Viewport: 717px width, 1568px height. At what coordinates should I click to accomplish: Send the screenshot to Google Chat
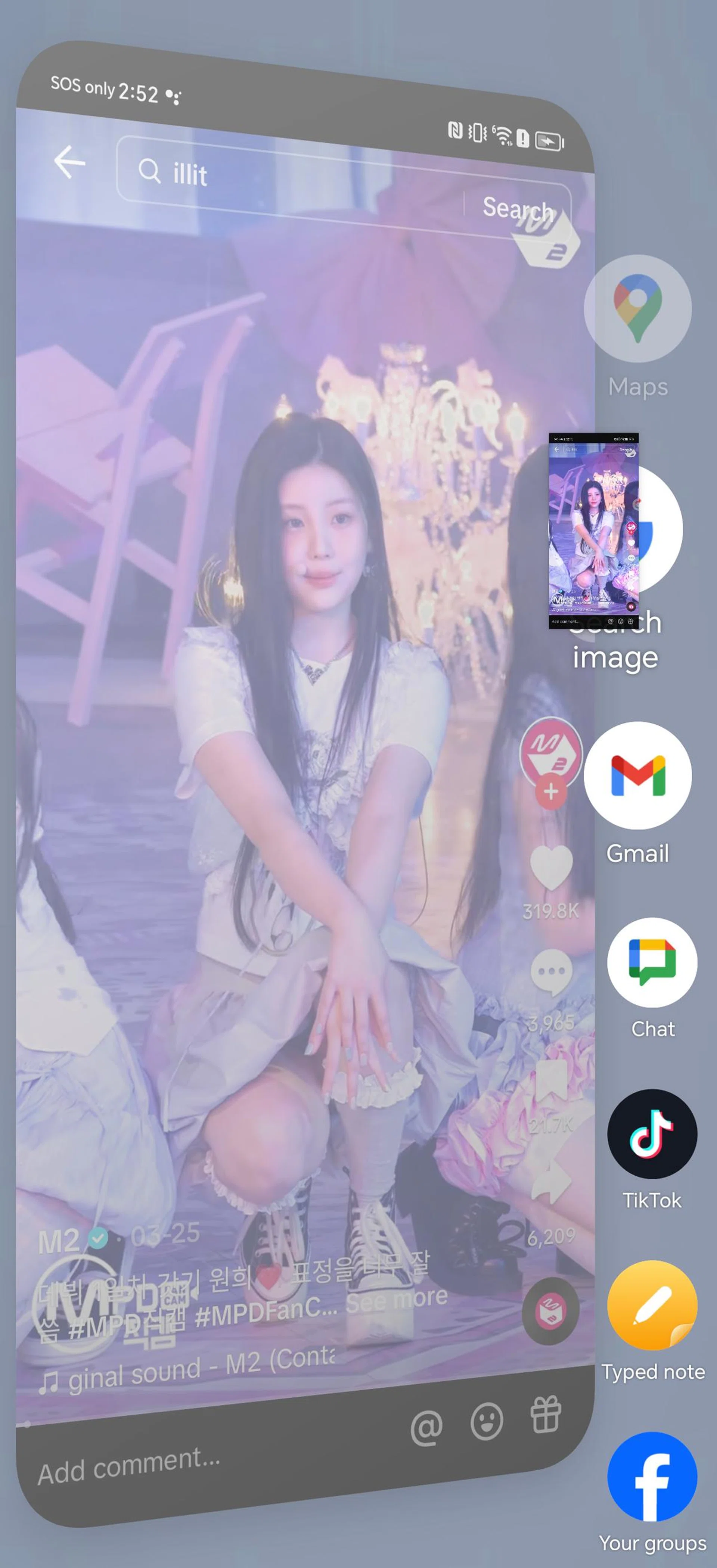pos(652,962)
